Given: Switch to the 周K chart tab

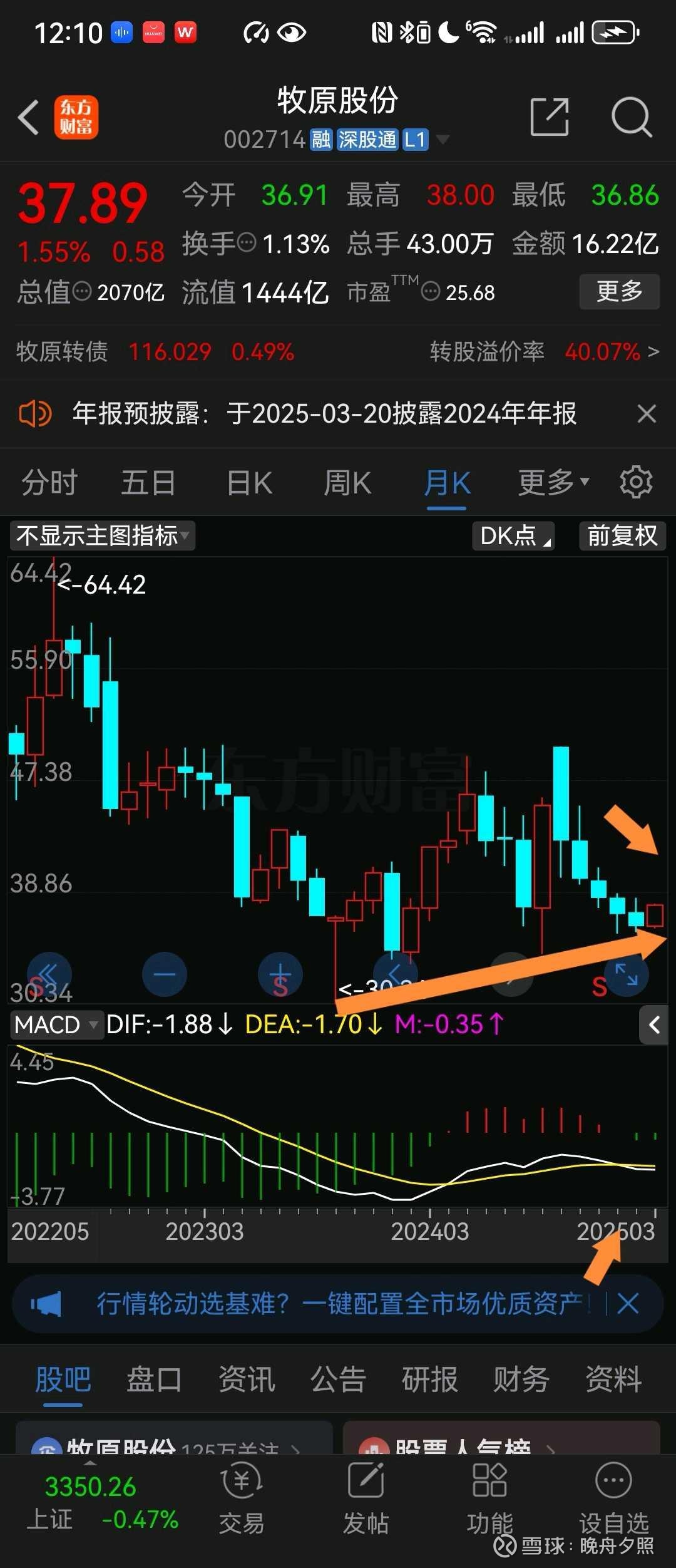Looking at the screenshot, I should click(347, 482).
